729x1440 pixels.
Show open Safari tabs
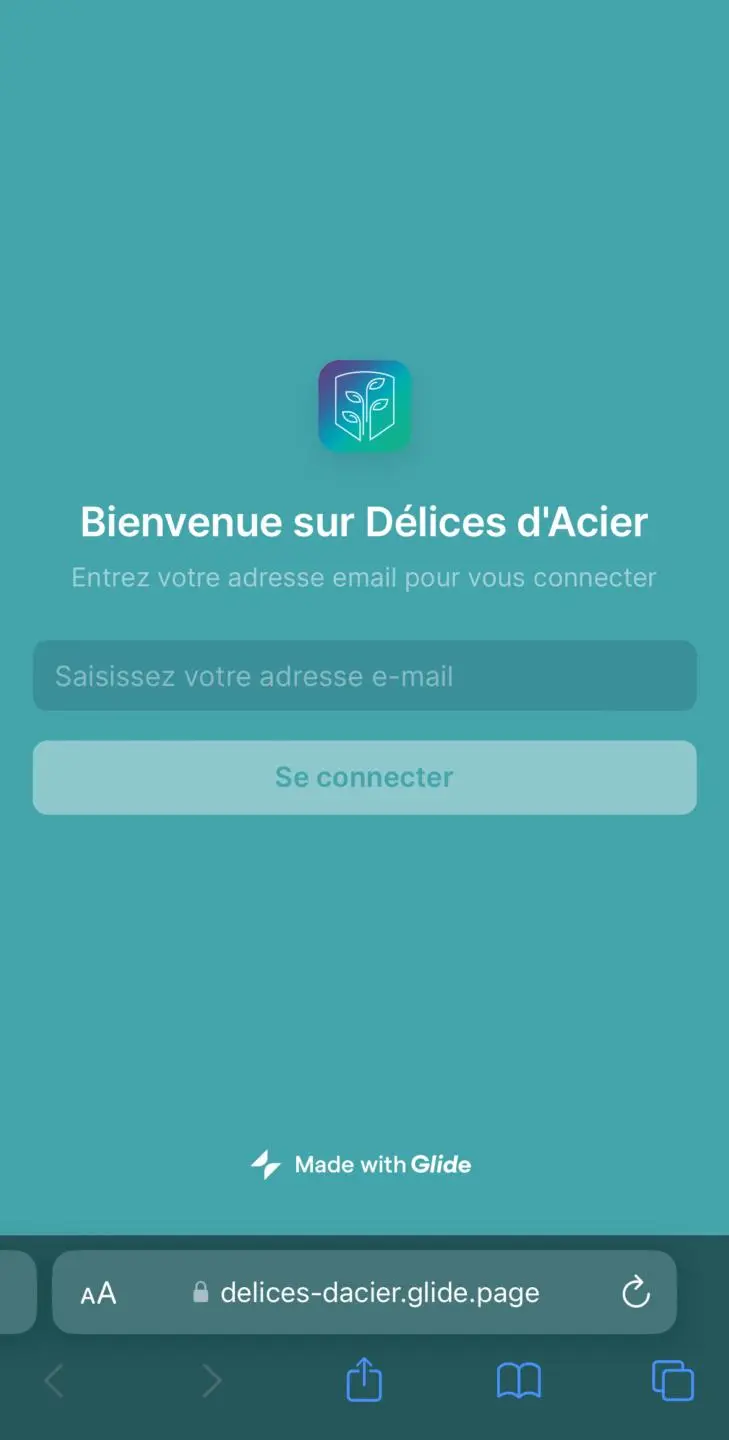[x=673, y=1380]
